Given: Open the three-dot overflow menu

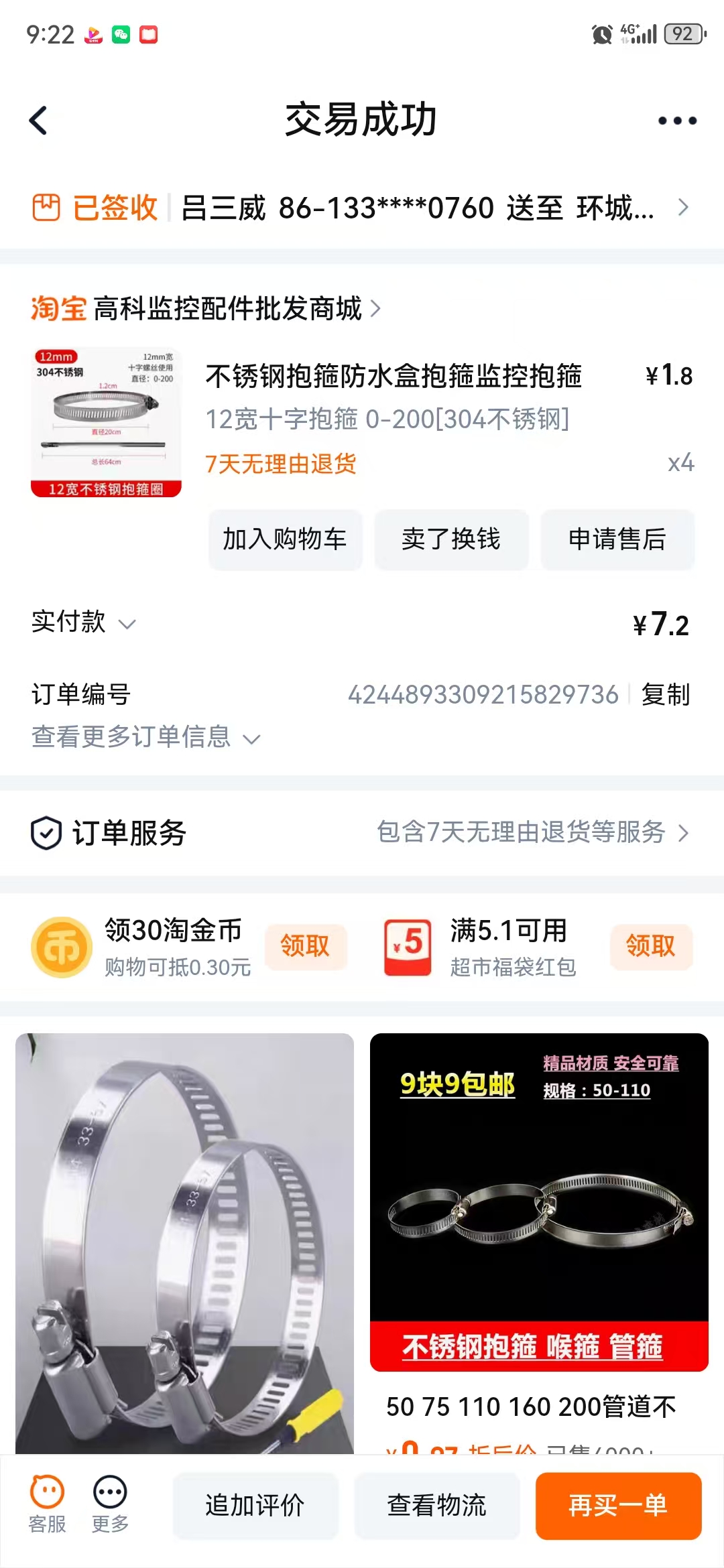Looking at the screenshot, I should [677, 121].
